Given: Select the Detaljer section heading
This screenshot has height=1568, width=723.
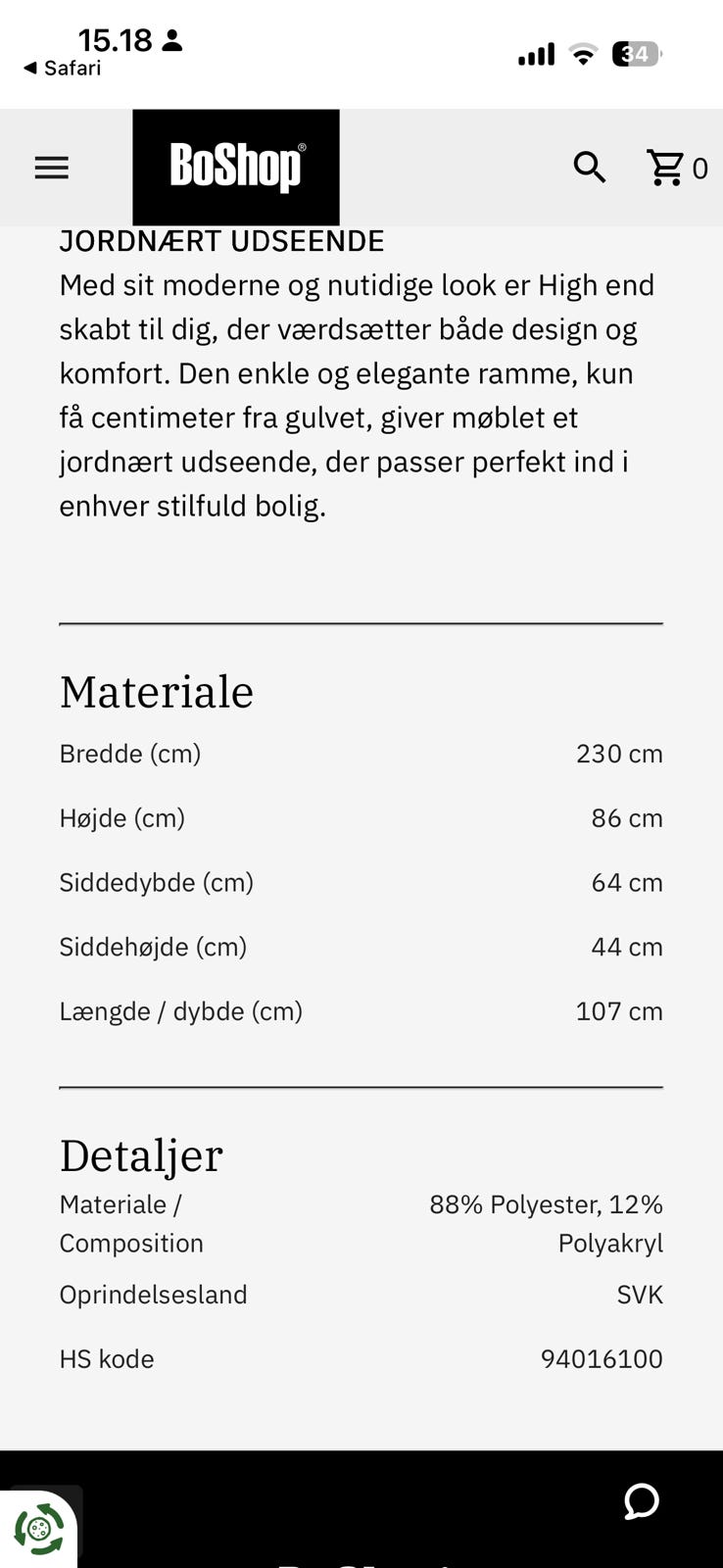Looking at the screenshot, I should 140,1154.
